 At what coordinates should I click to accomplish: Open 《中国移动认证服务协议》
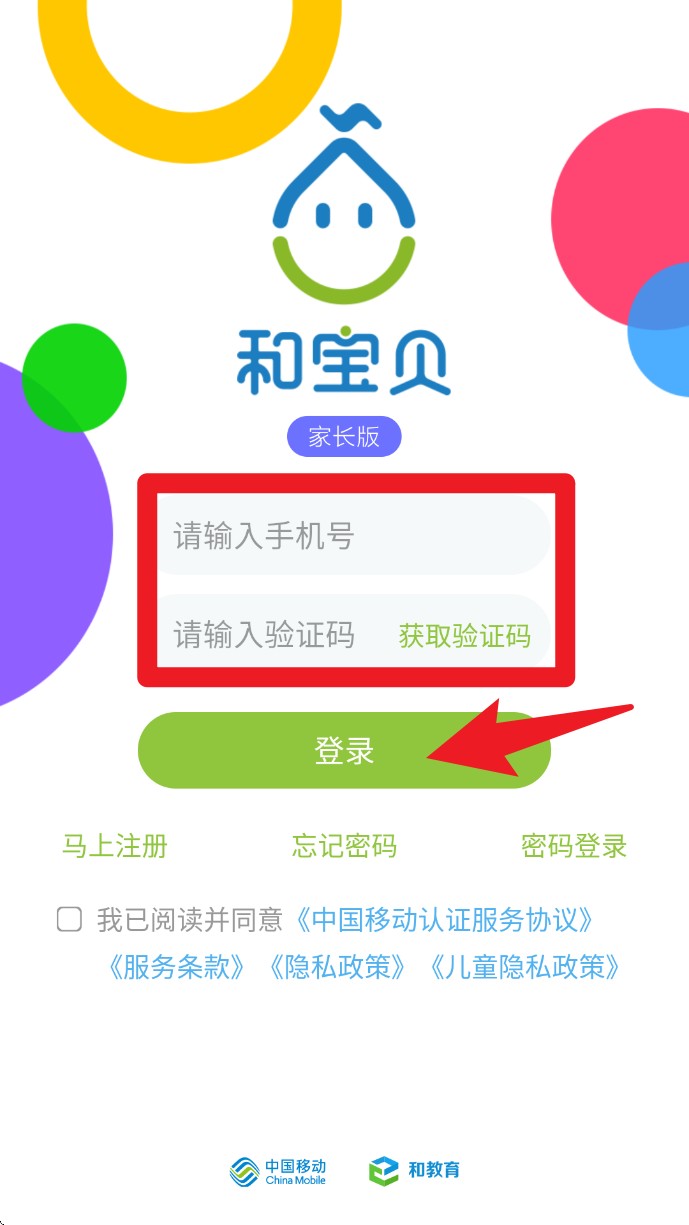(445, 920)
